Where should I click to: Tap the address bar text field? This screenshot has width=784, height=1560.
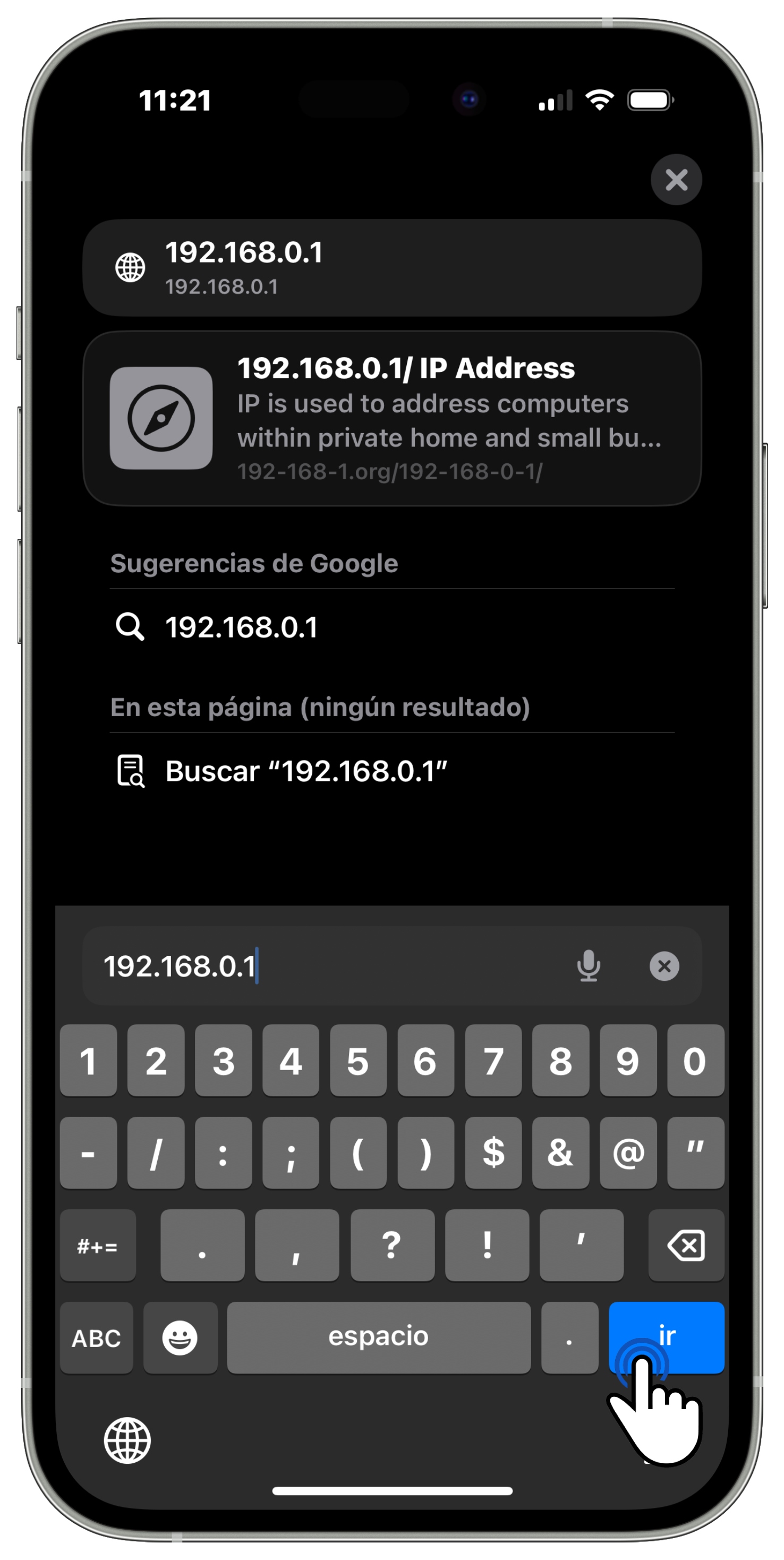pyautogui.click(x=327, y=966)
